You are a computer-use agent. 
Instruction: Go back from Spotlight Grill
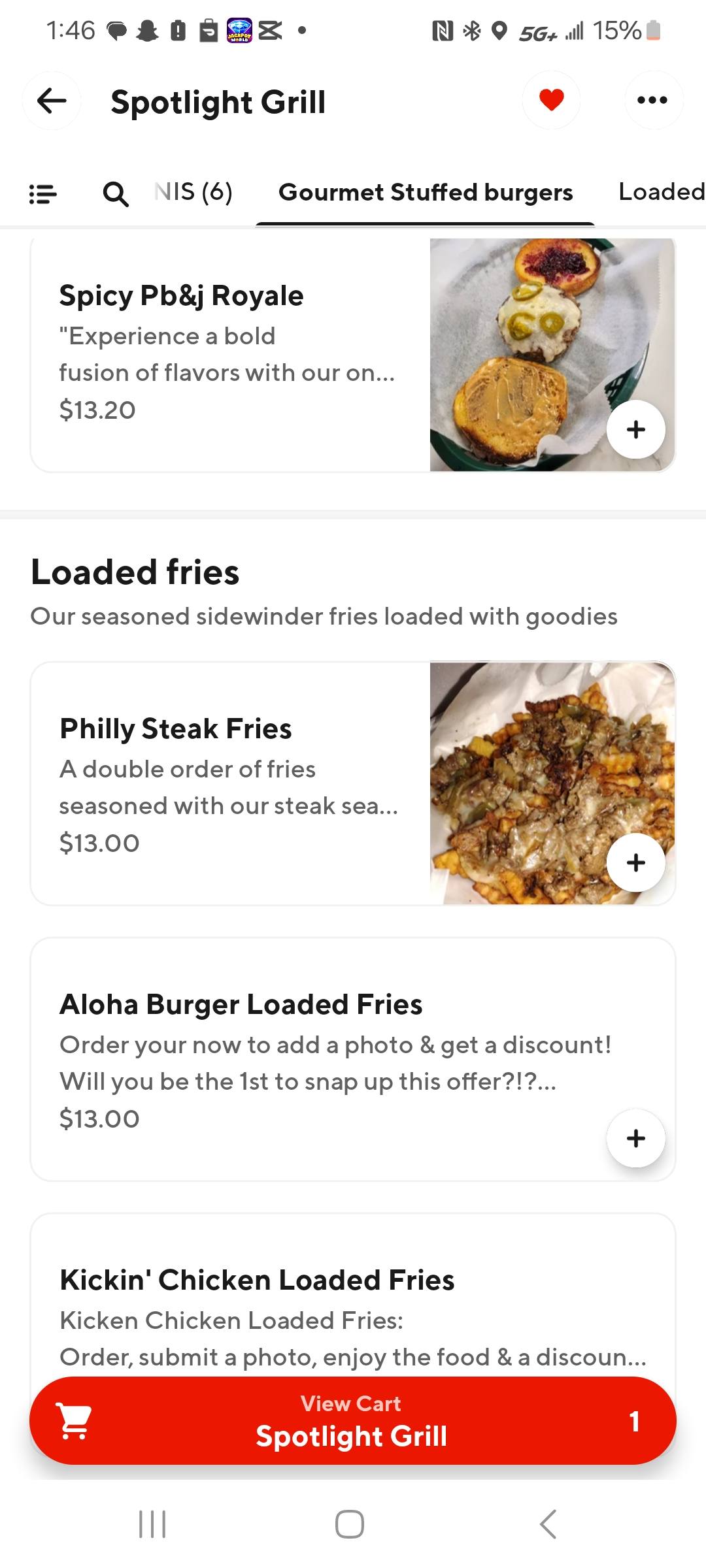52,101
